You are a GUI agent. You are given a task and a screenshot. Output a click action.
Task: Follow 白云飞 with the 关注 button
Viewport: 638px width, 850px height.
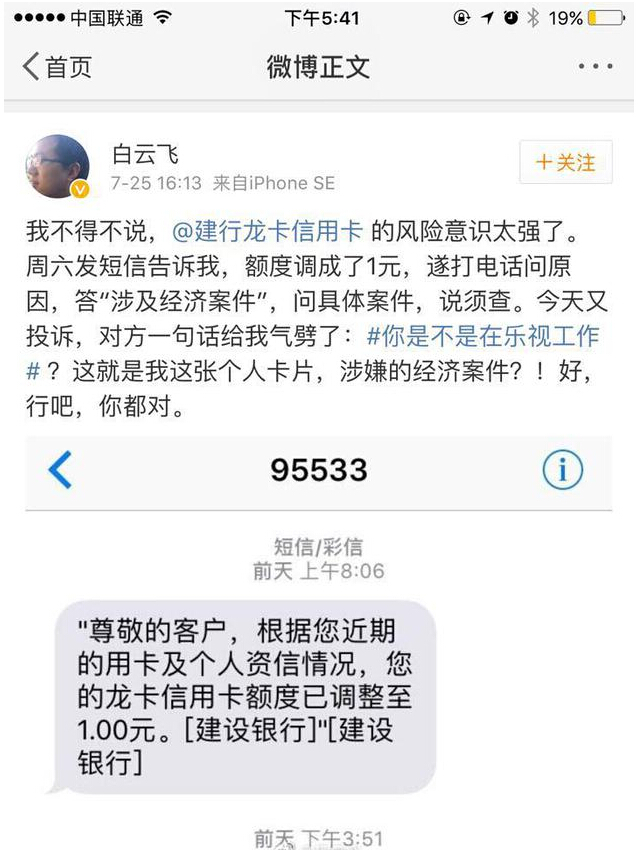pos(565,162)
